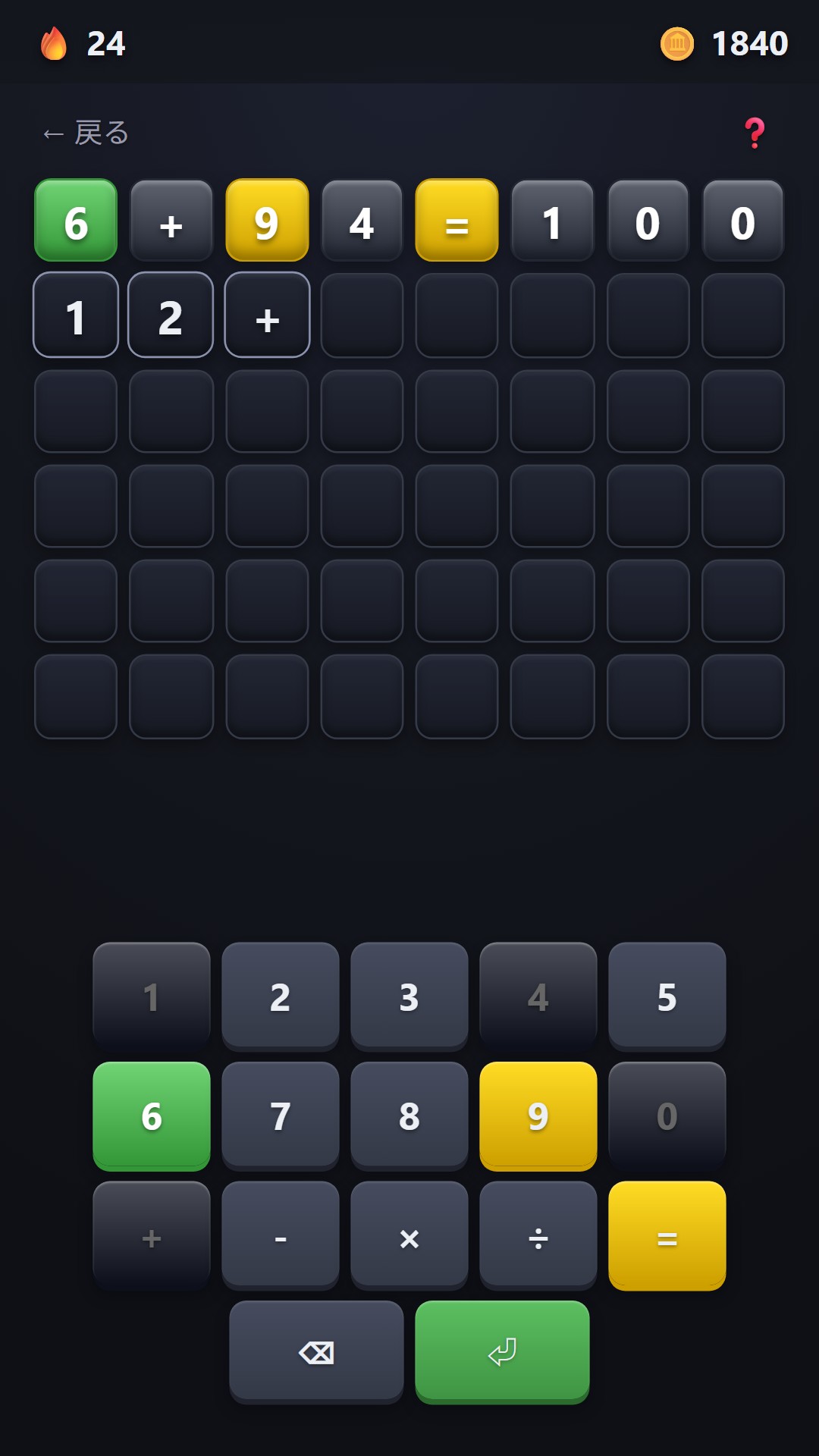
Task: Submit the guess with the green enter key
Action: click(x=502, y=1352)
